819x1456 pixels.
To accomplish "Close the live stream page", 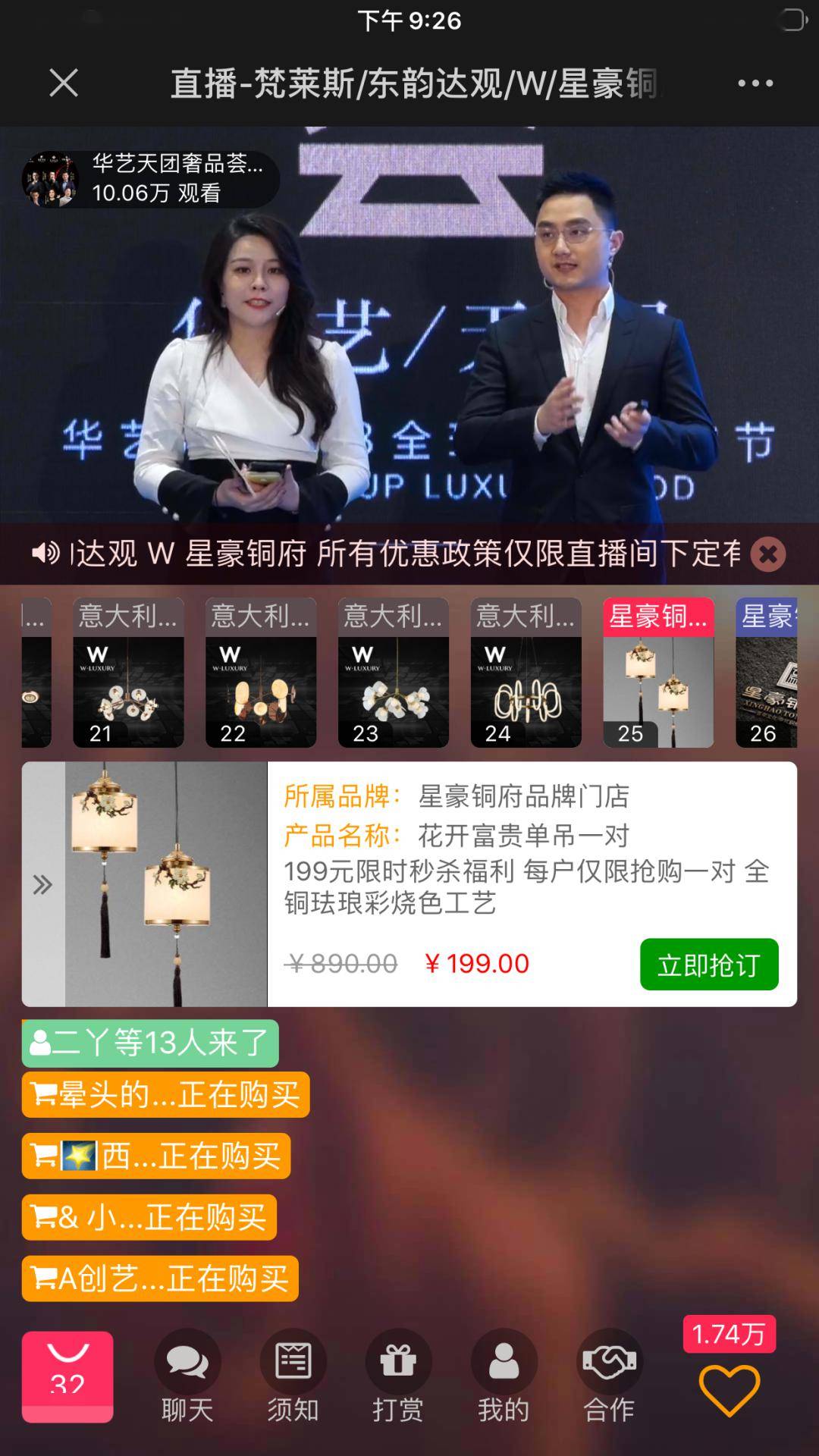I will 64,83.
